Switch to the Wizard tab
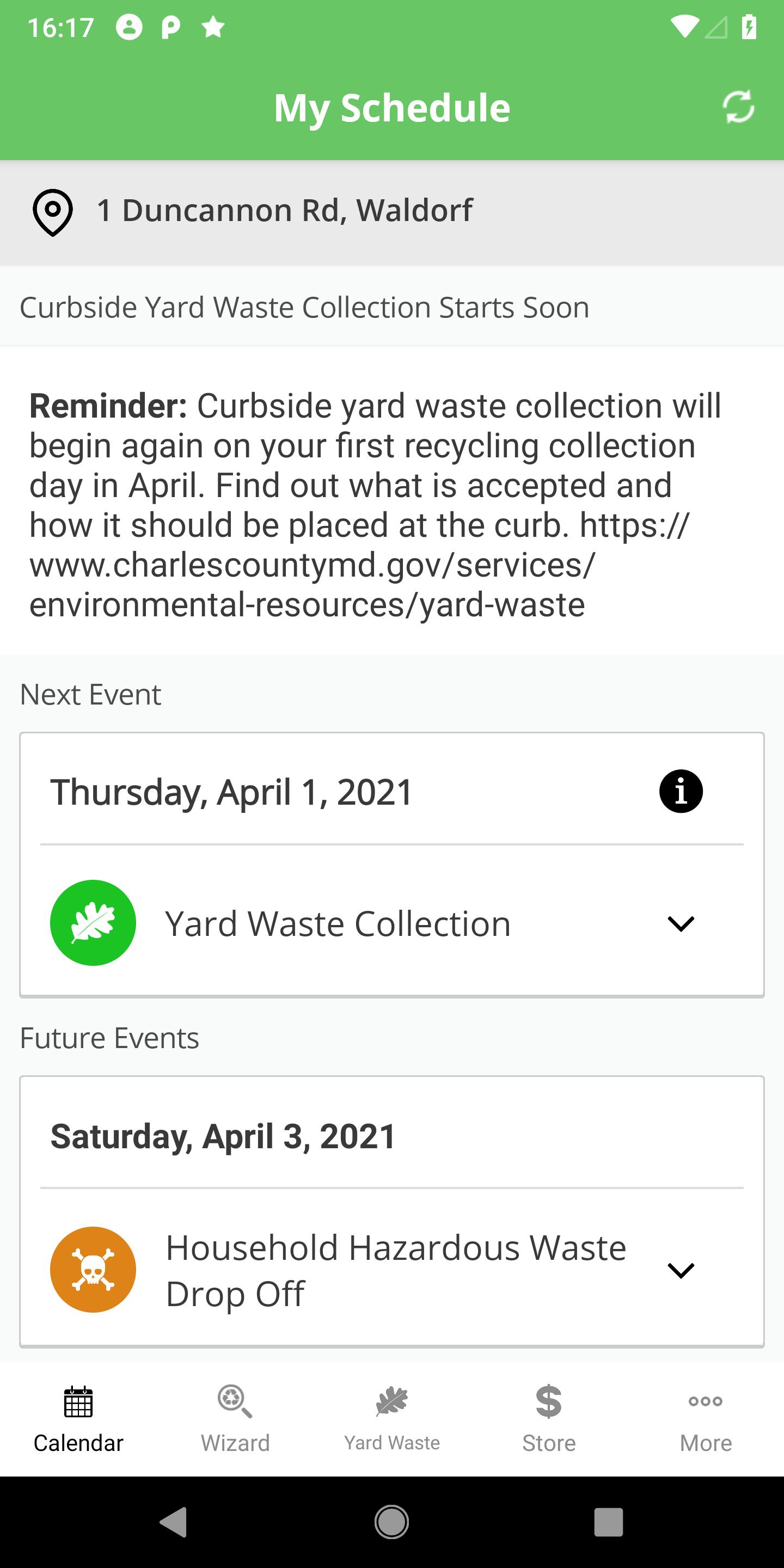 (235, 1419)
